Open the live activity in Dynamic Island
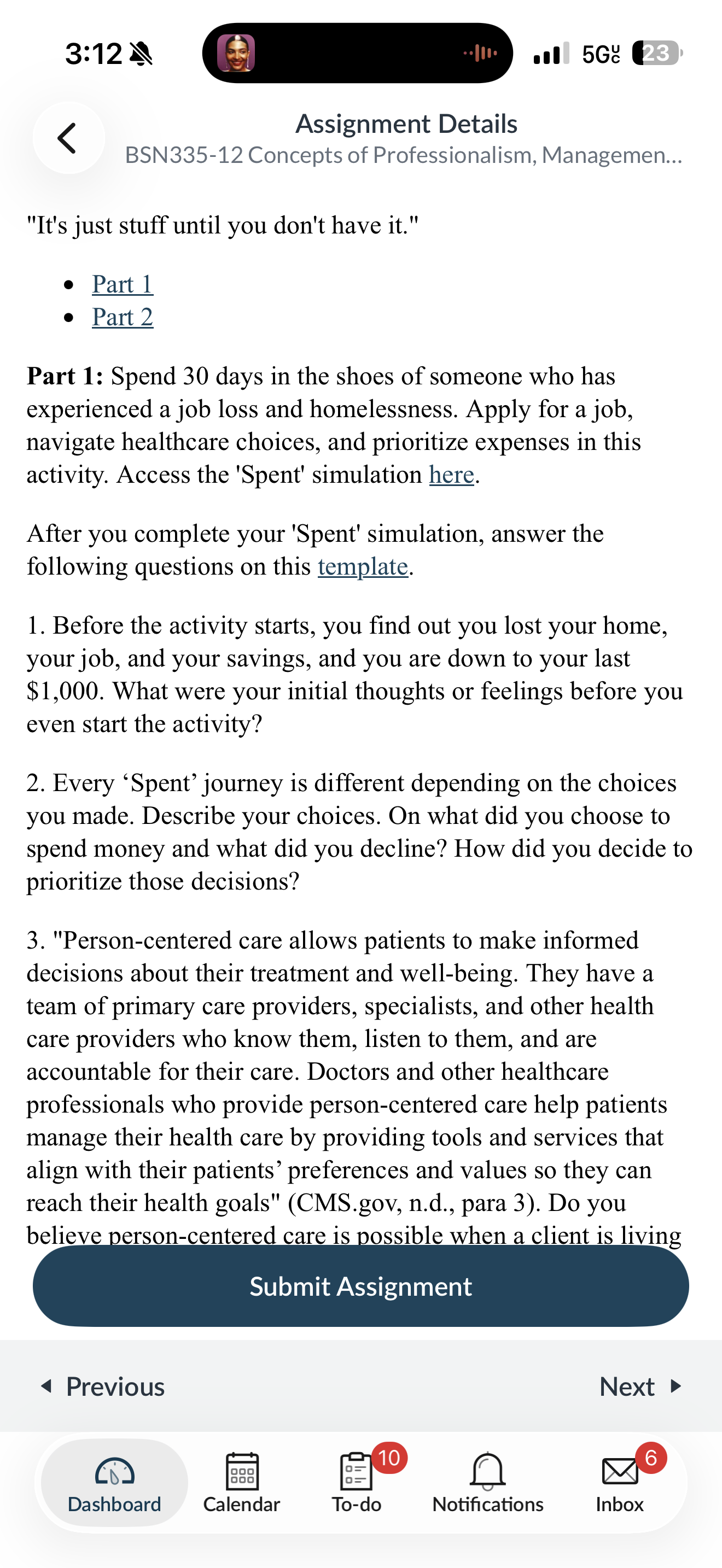The height and width of the screenshot is (1568, 722). 357,54
